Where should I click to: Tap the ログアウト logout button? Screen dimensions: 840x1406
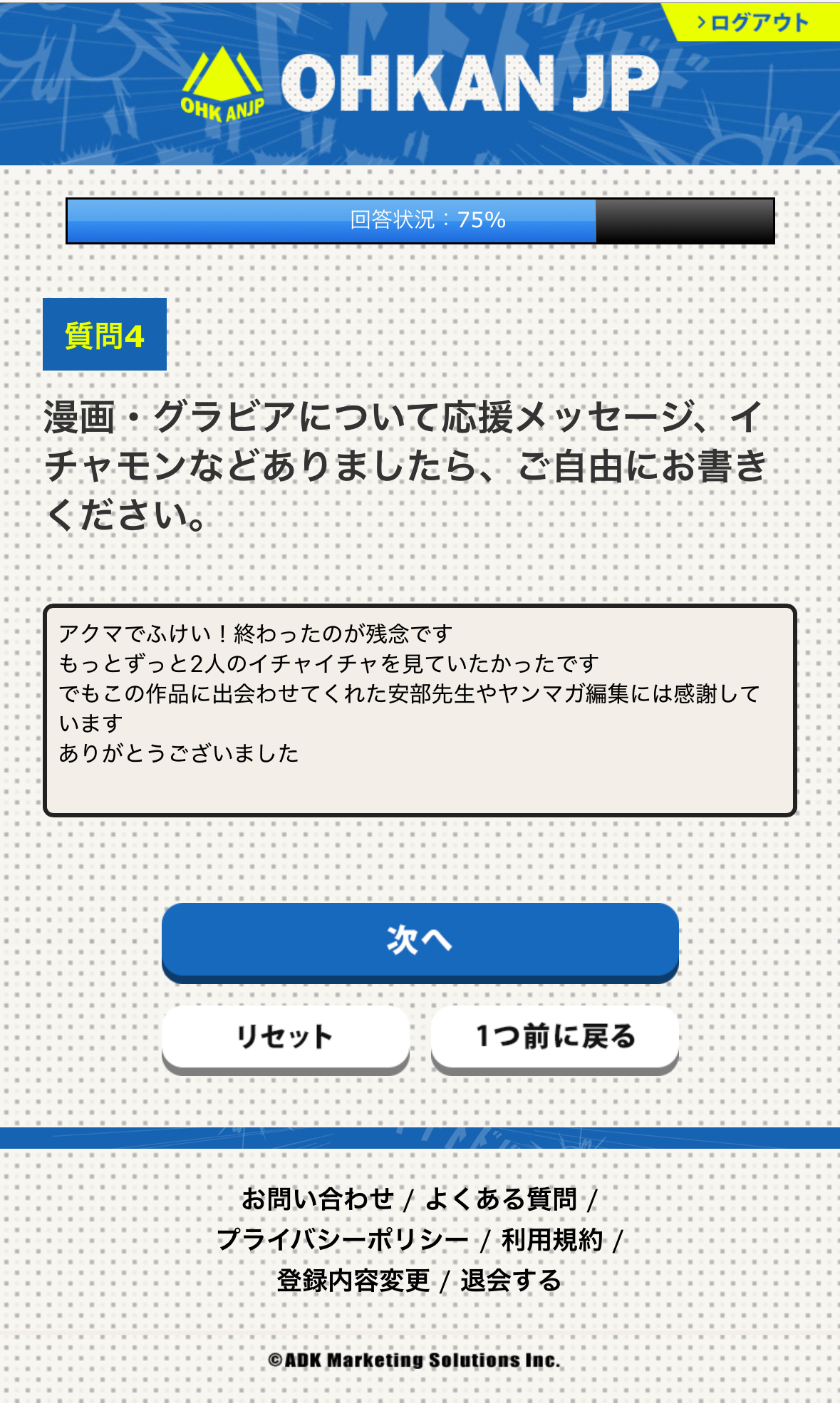[x=754, y=23]
